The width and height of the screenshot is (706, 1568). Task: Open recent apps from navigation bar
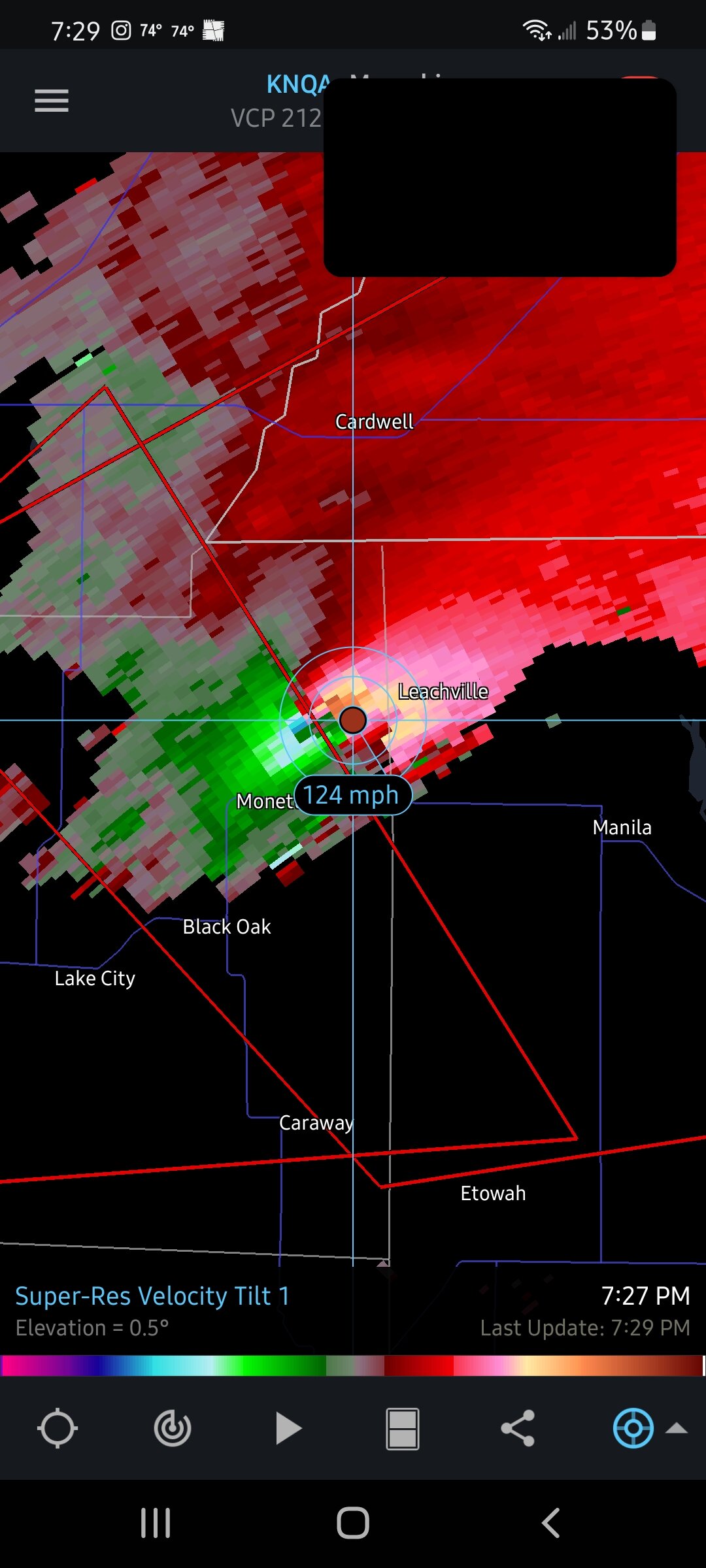tap(156, 1523)
